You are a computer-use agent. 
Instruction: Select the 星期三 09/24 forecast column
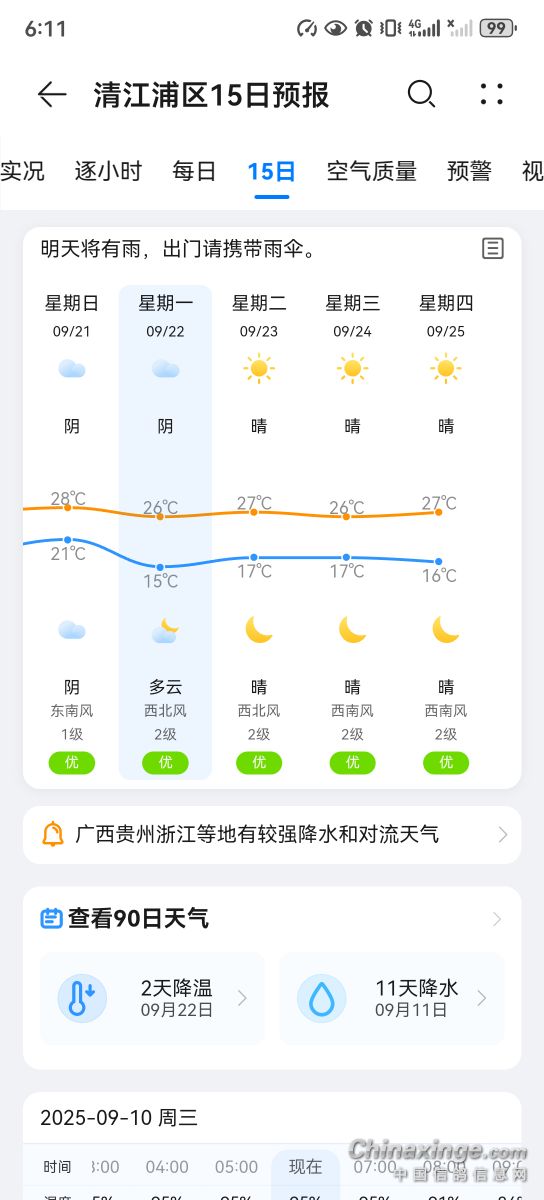click(352, 532)
